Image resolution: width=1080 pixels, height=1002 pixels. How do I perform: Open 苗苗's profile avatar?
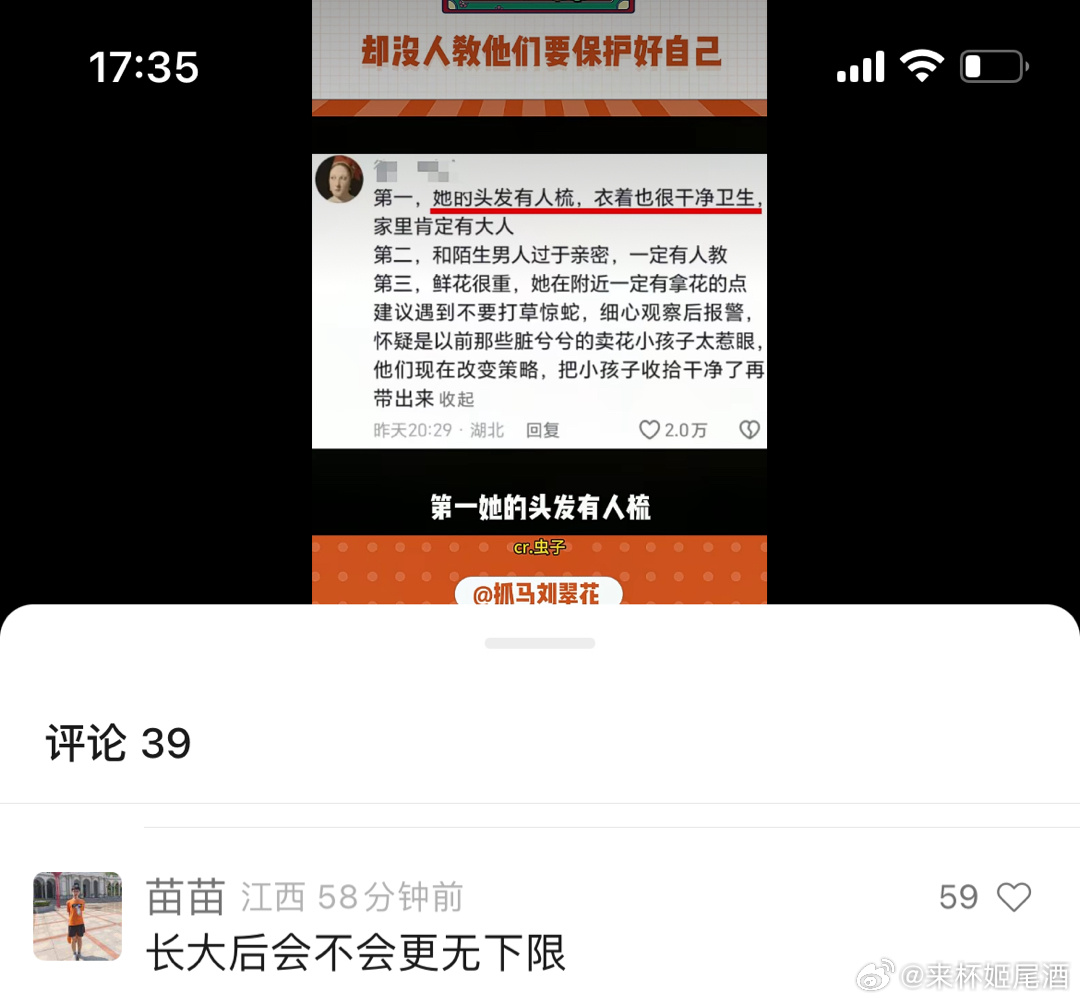click(77, 916)
